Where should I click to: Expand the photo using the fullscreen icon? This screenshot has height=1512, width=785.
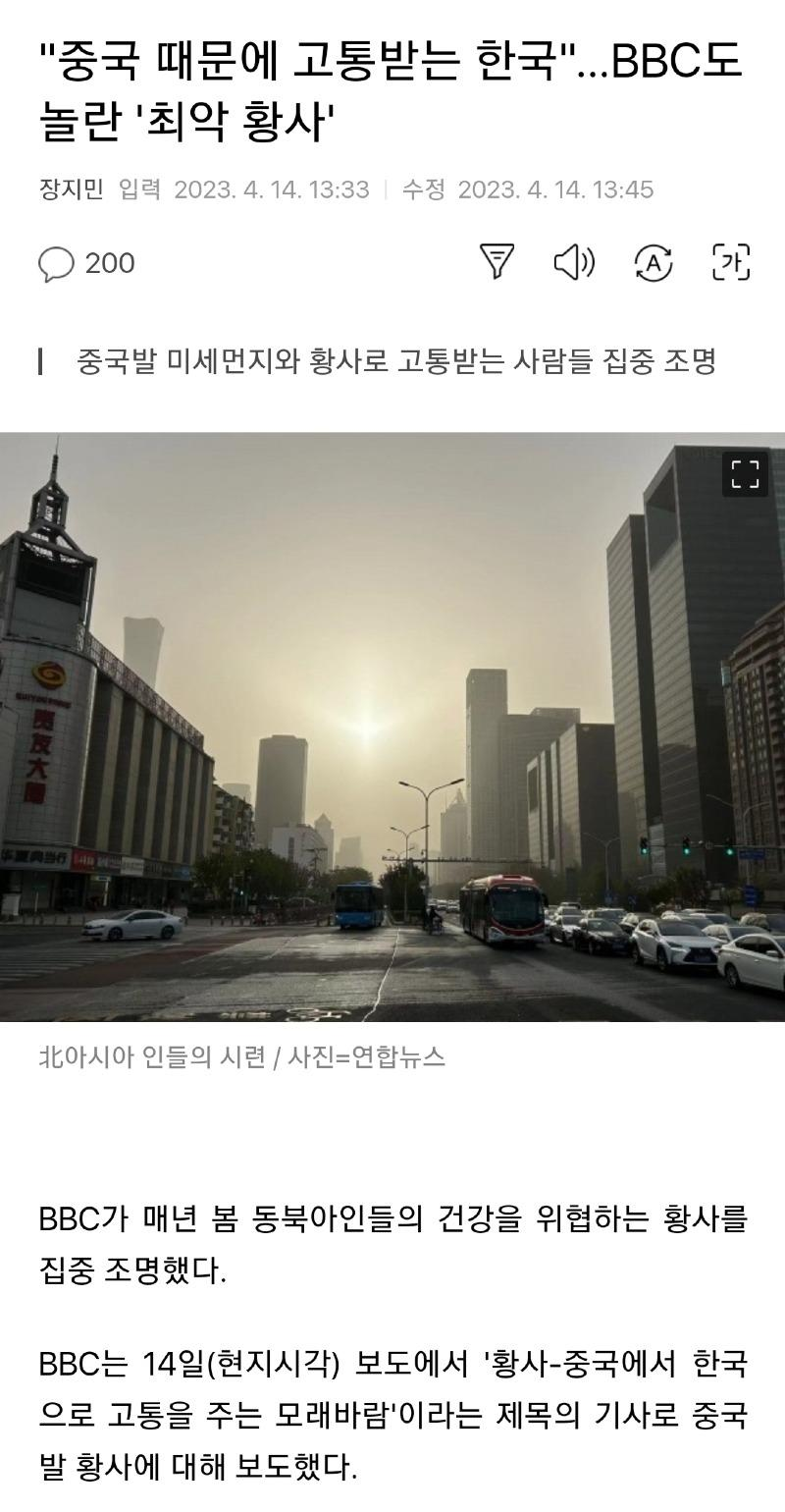click(746, 472)
